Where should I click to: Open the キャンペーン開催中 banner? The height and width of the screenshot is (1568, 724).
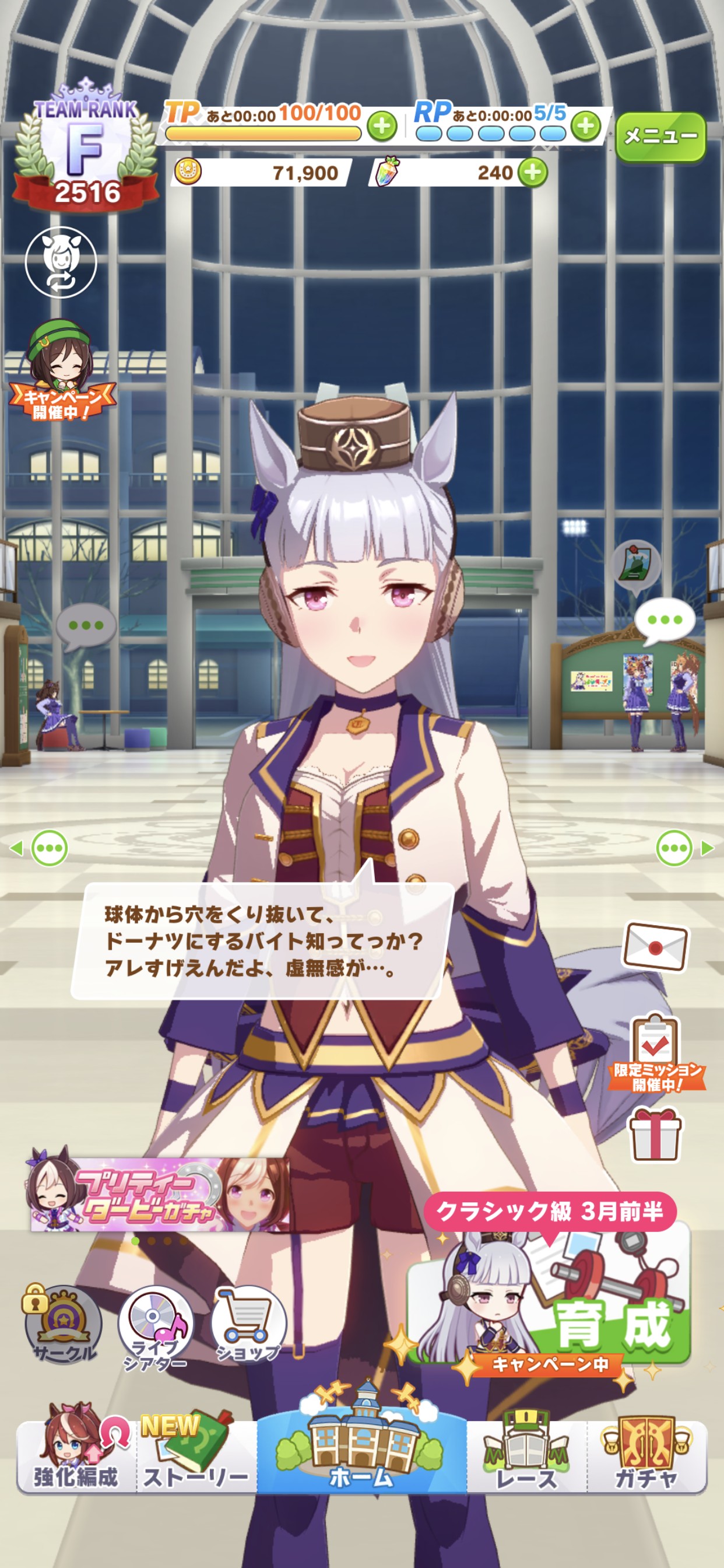61,370
